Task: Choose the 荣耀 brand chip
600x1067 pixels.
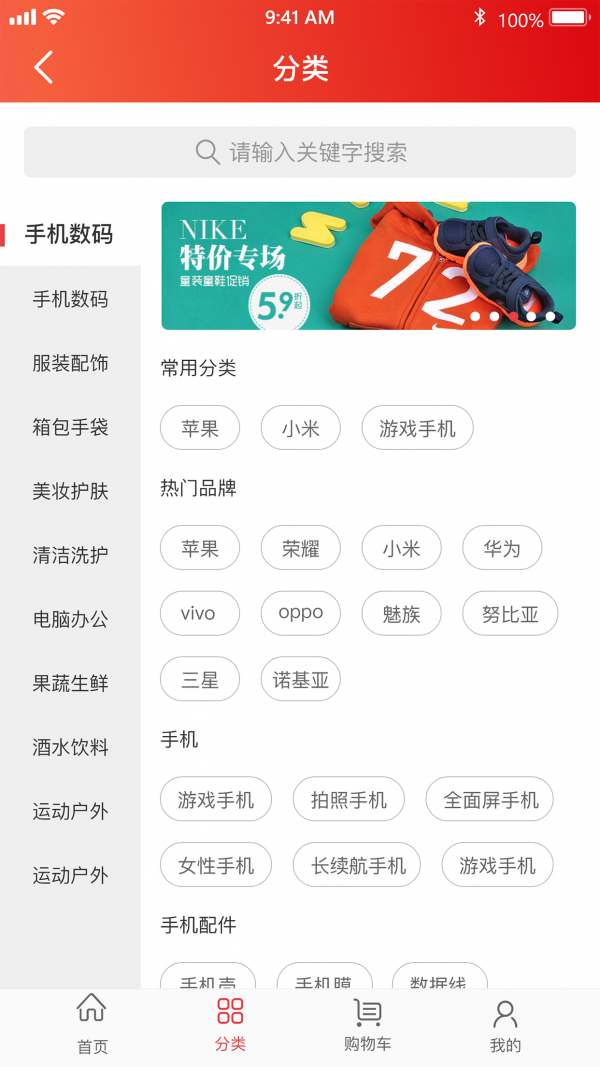Action: 300,548
